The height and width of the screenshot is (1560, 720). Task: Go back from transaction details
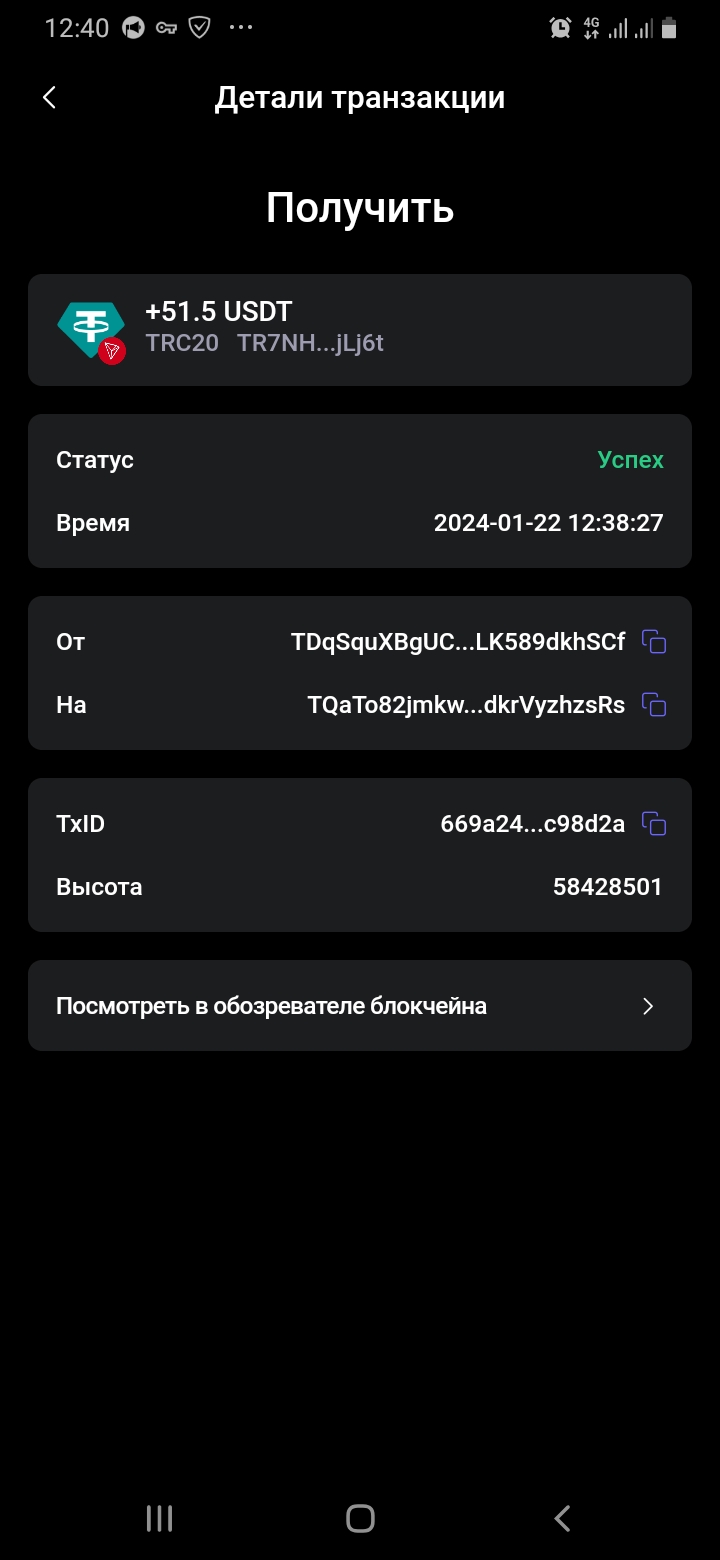[49, 97]
